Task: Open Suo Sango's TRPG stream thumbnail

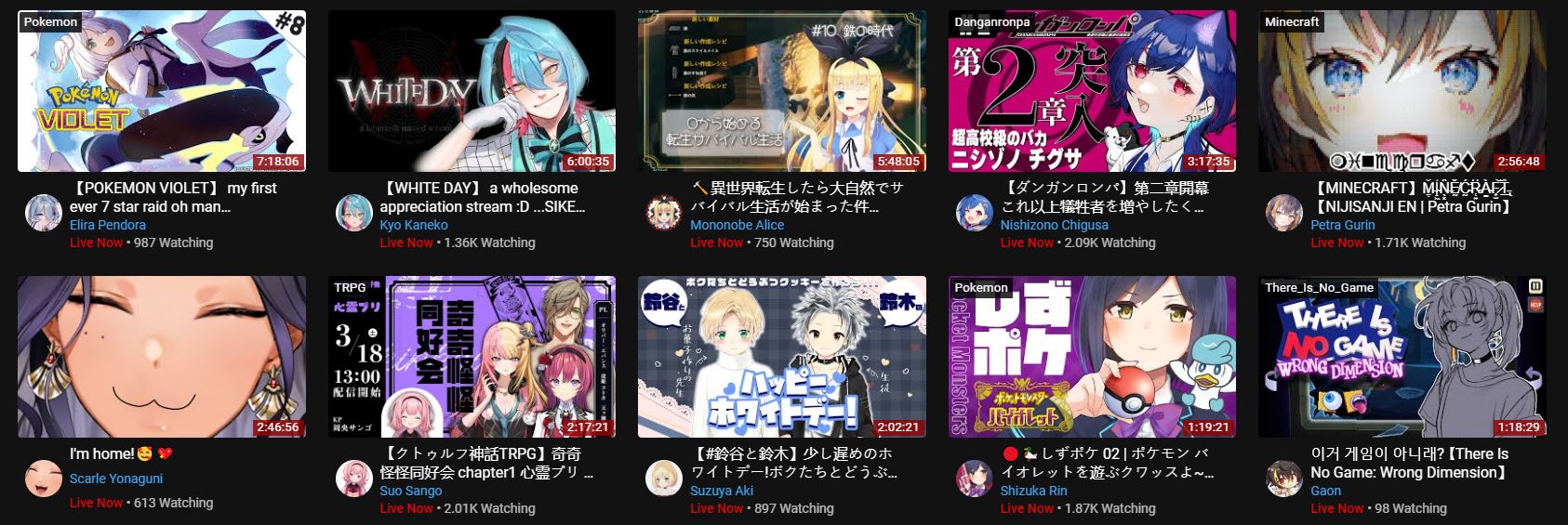Action: click(472, 357)
